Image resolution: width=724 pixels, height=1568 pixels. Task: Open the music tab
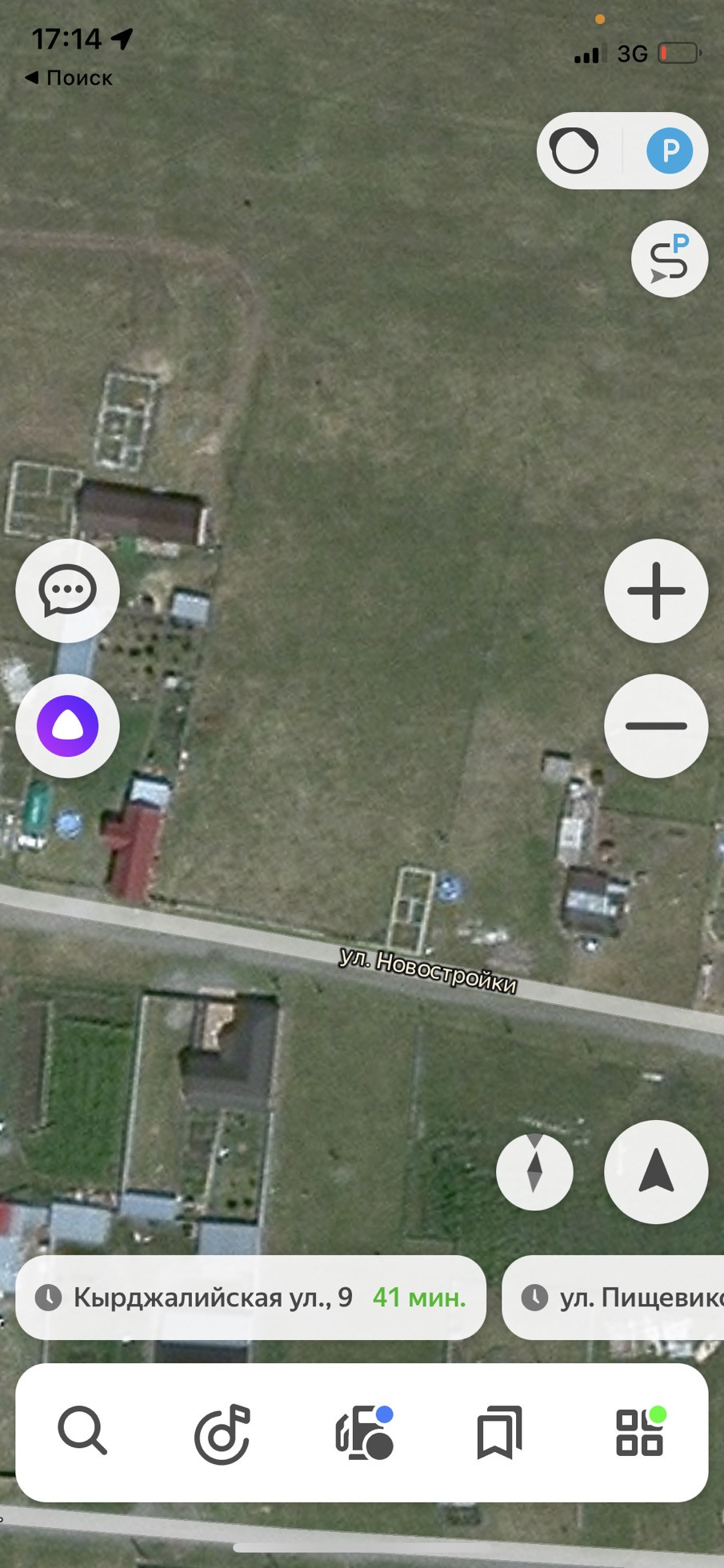(222, 1433)
